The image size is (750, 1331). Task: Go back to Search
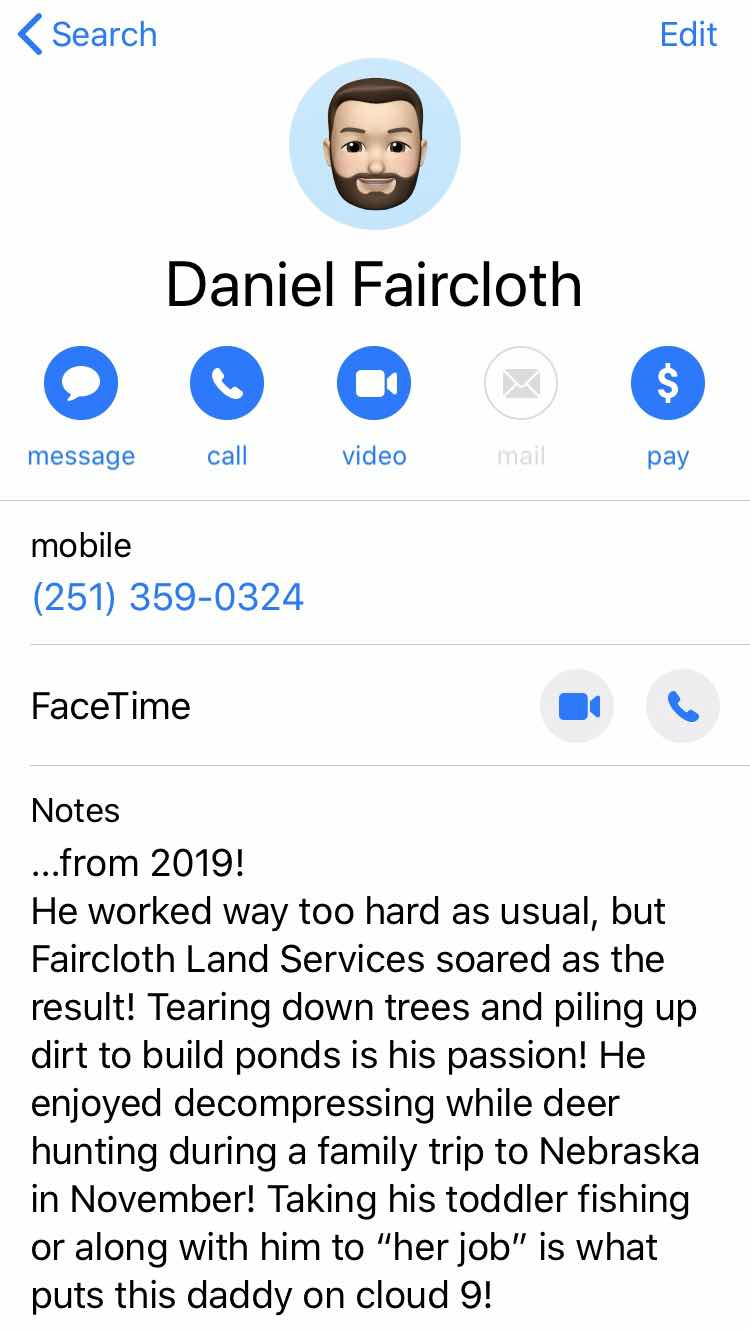click(x=88, y=34)
